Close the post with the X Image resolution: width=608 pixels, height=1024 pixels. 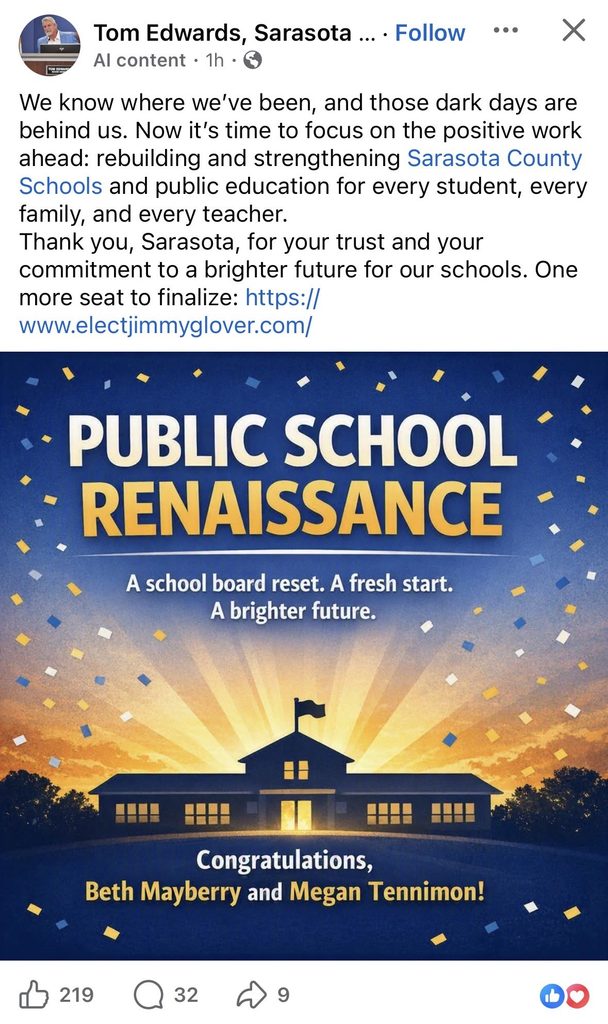[573, 30]
